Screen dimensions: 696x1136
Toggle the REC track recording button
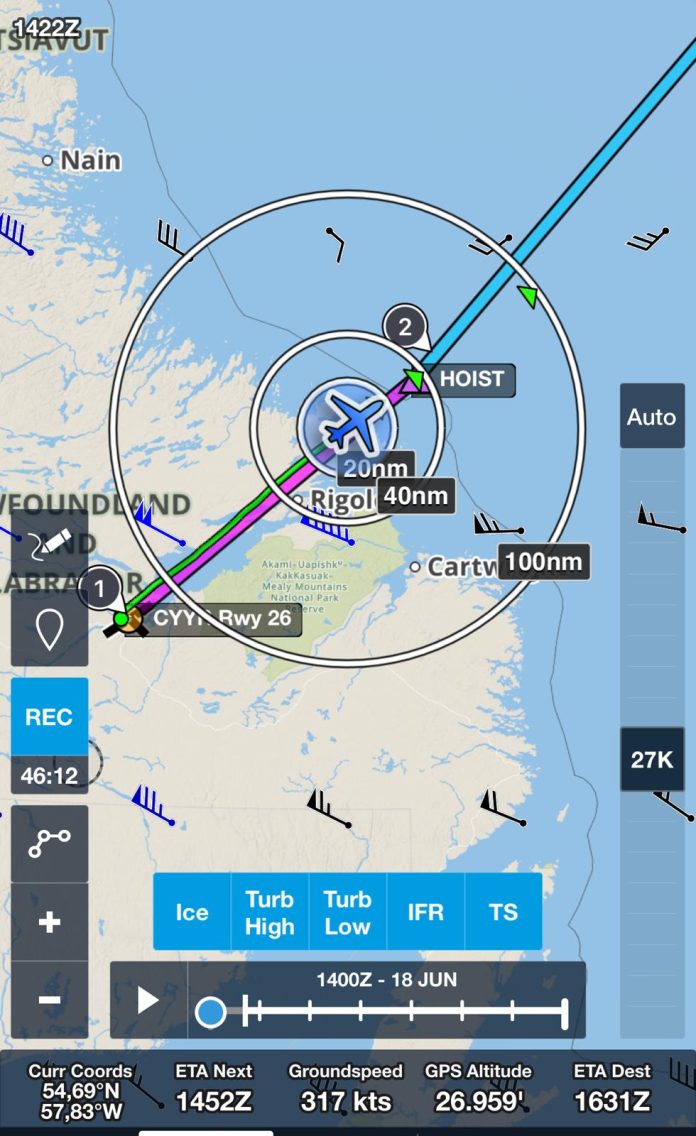pos(49,717)
